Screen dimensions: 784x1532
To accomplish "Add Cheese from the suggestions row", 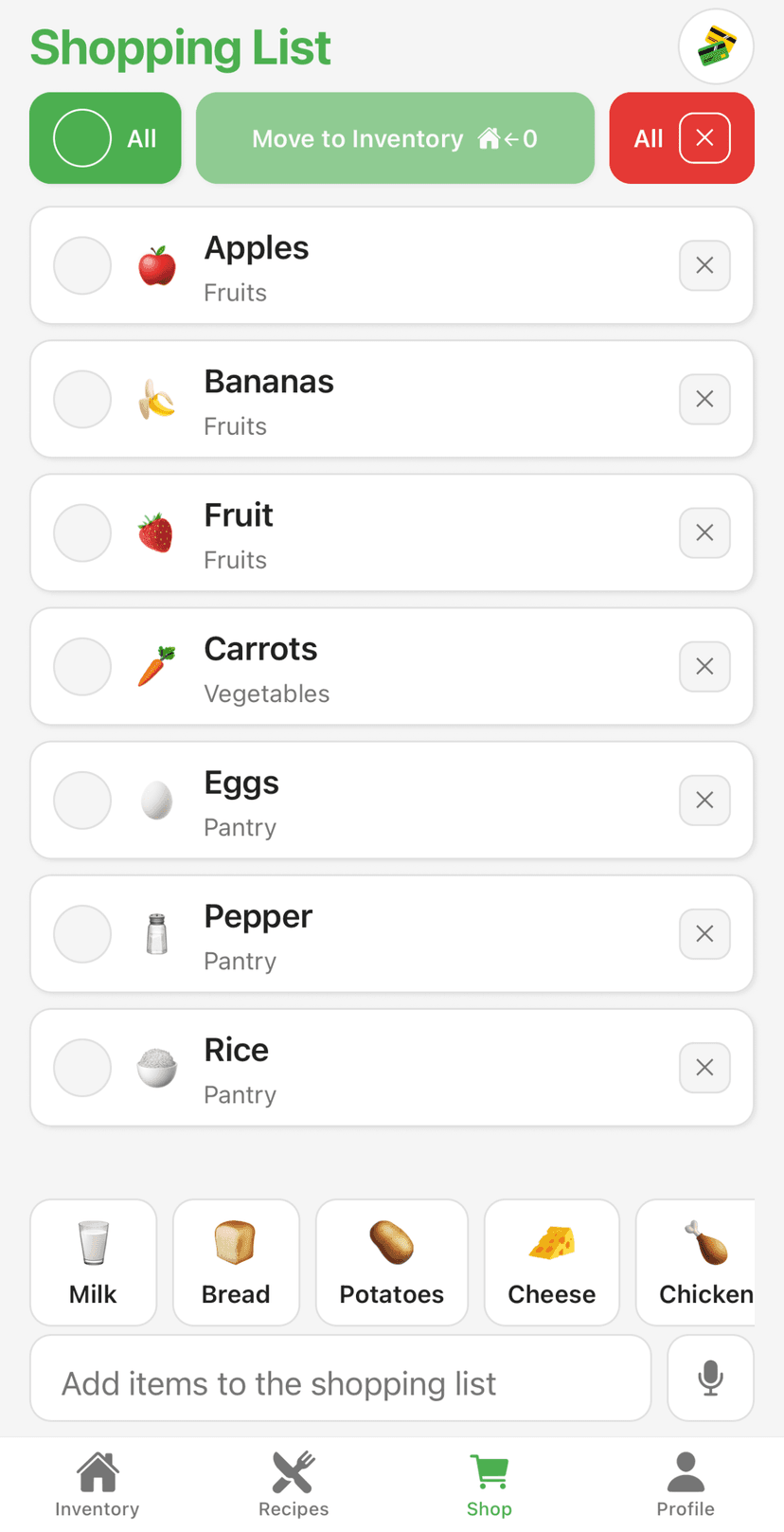I will point(551,1262).
